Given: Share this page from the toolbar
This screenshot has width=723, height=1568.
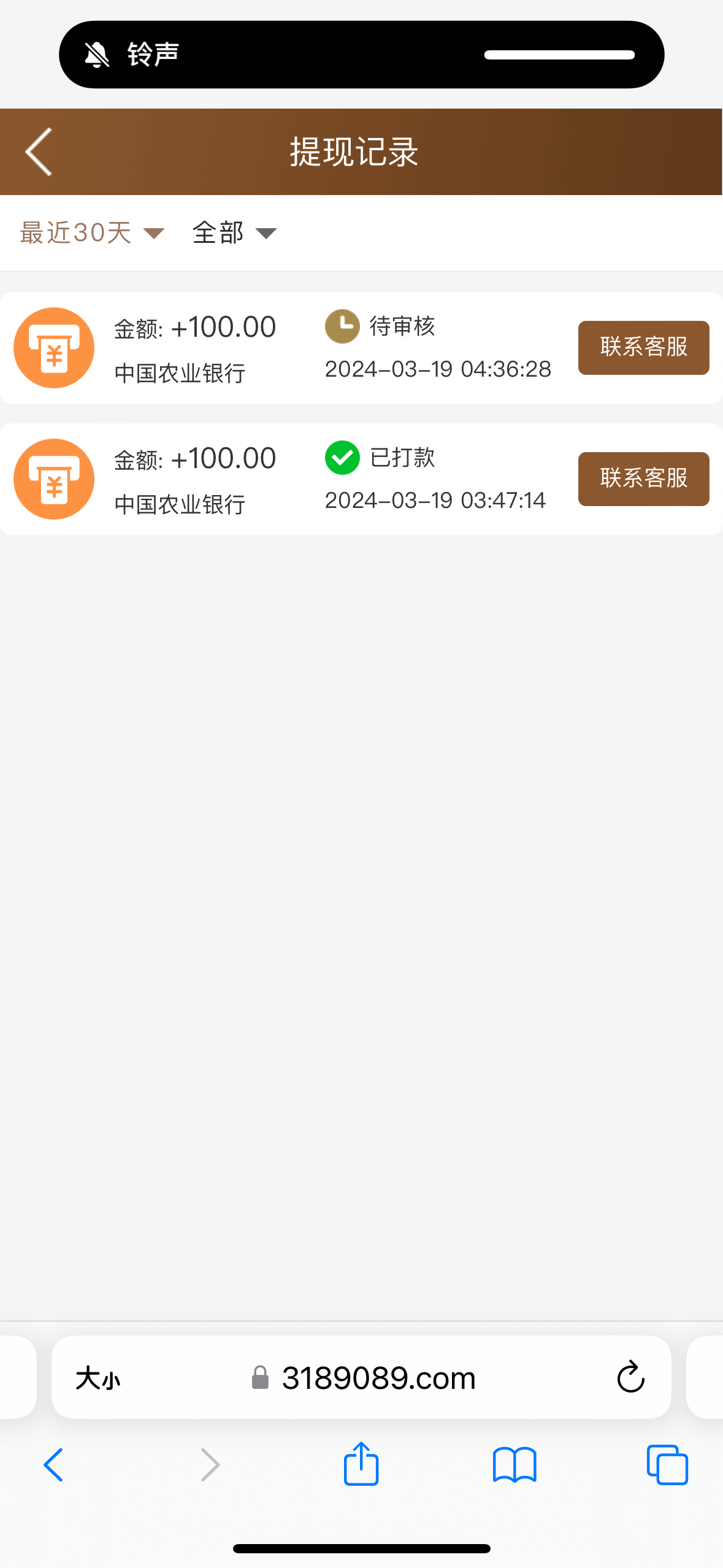Looking at the screenshot, I should (x=361, y=1464).
